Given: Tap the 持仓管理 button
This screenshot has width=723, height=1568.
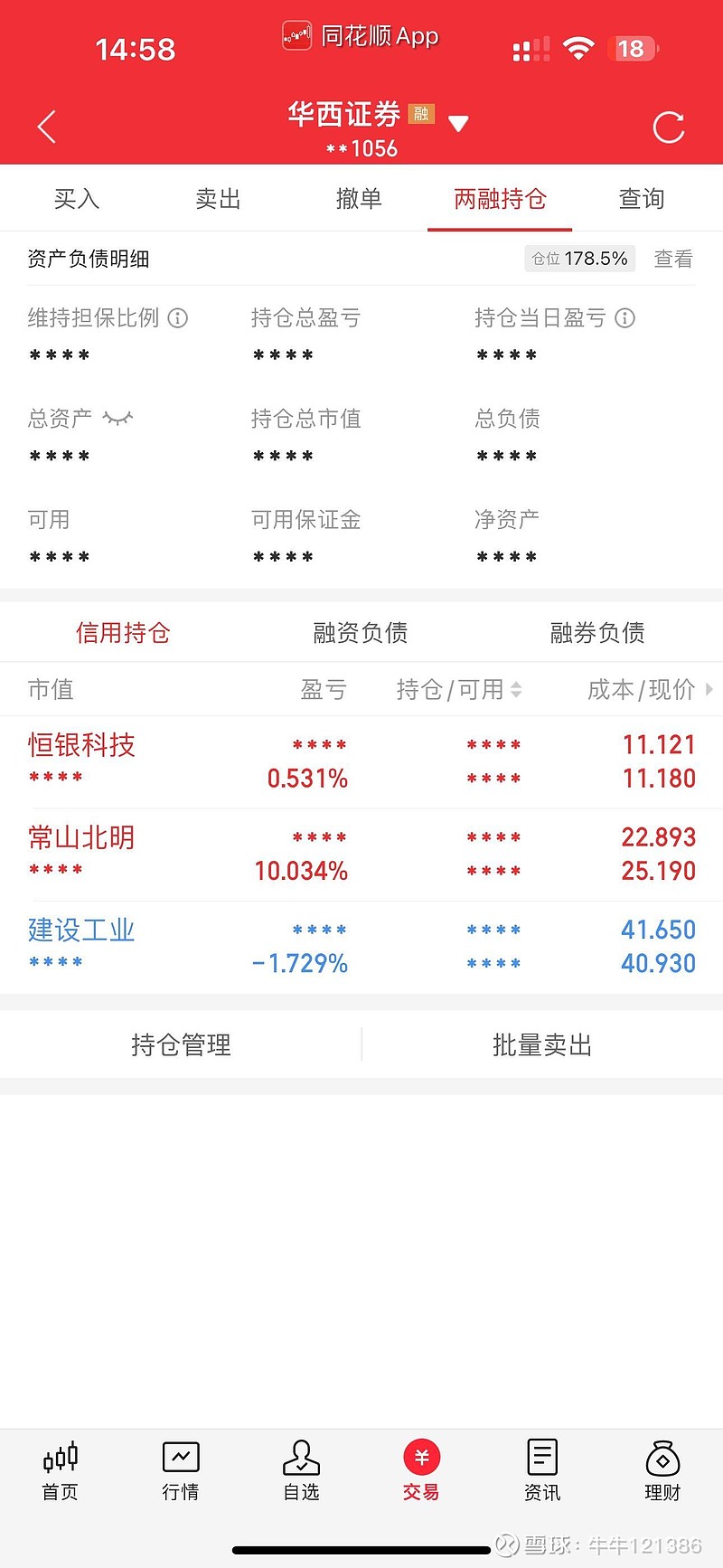Looking at the screenshot, I should click(181, 1044).
